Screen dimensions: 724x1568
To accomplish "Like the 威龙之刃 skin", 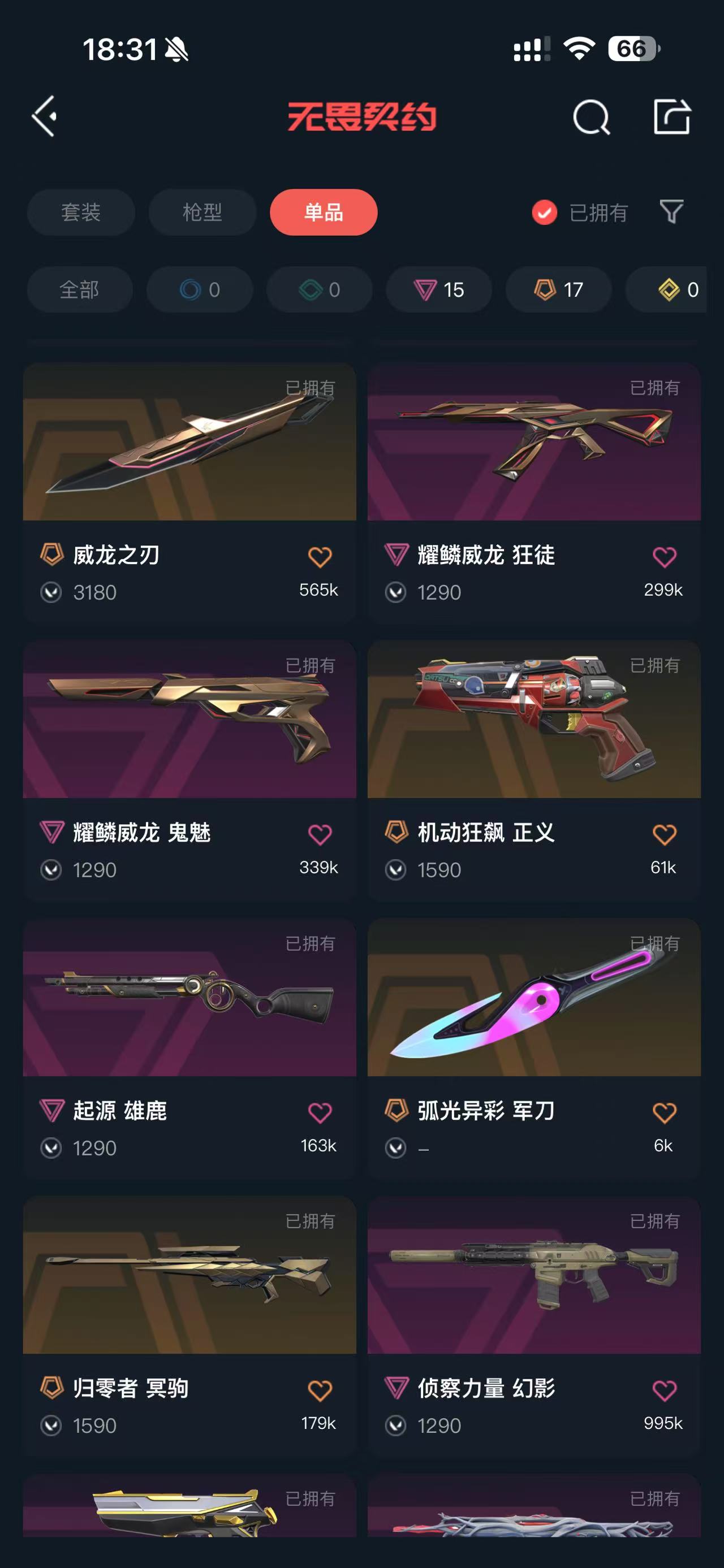I will click(320, 557).
